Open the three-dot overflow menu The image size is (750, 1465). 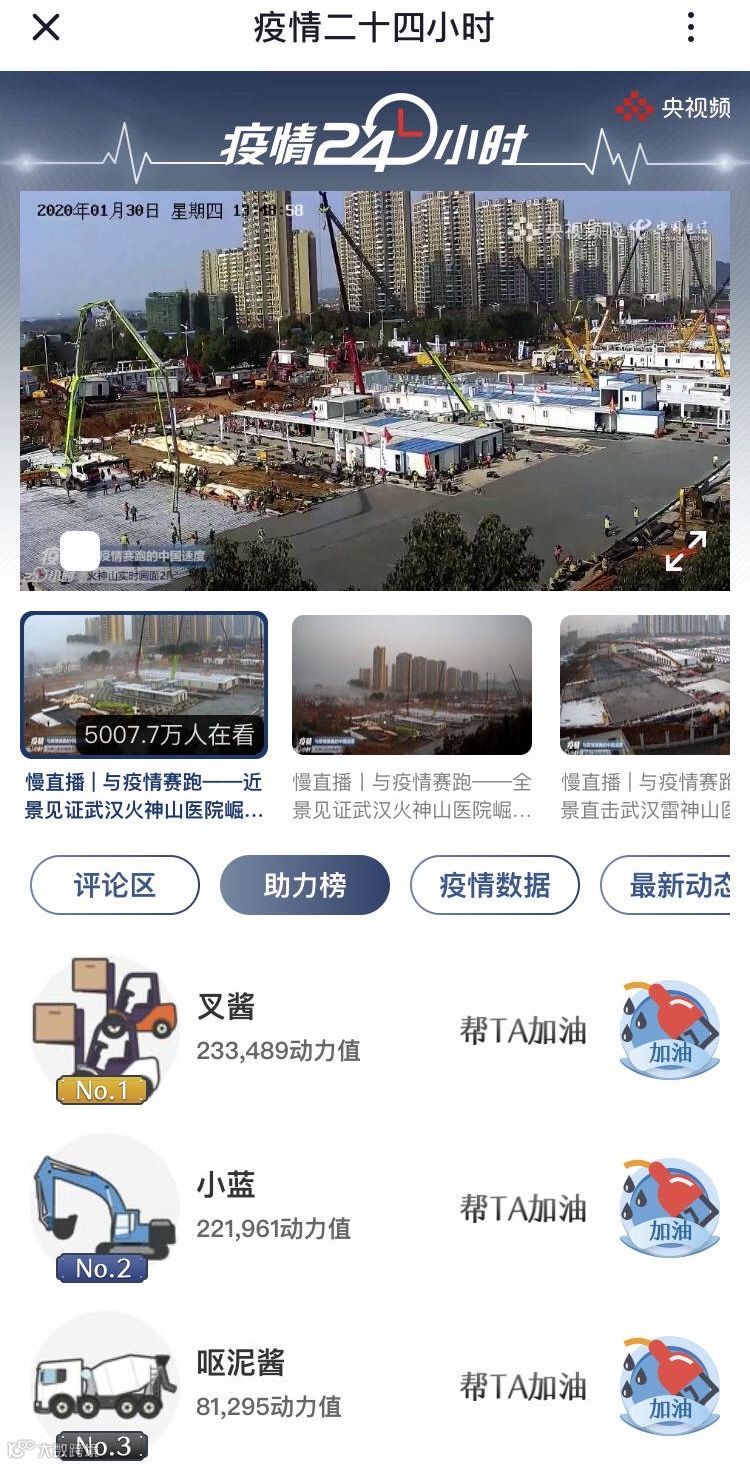click(690, 28)
